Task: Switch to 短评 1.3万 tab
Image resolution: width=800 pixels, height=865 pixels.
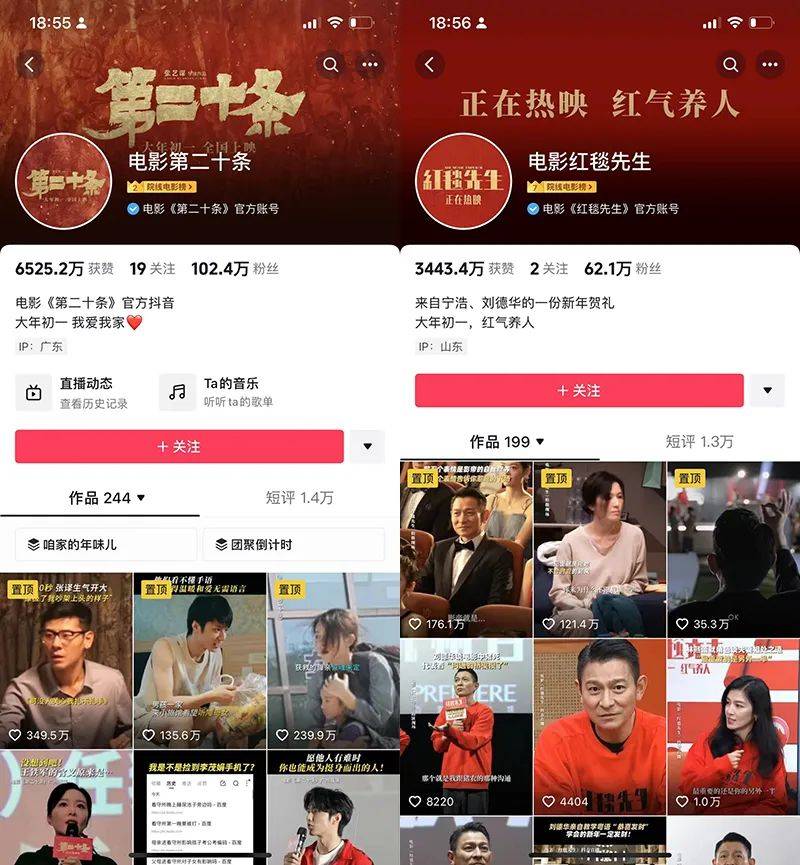Action: coord(699,441)
